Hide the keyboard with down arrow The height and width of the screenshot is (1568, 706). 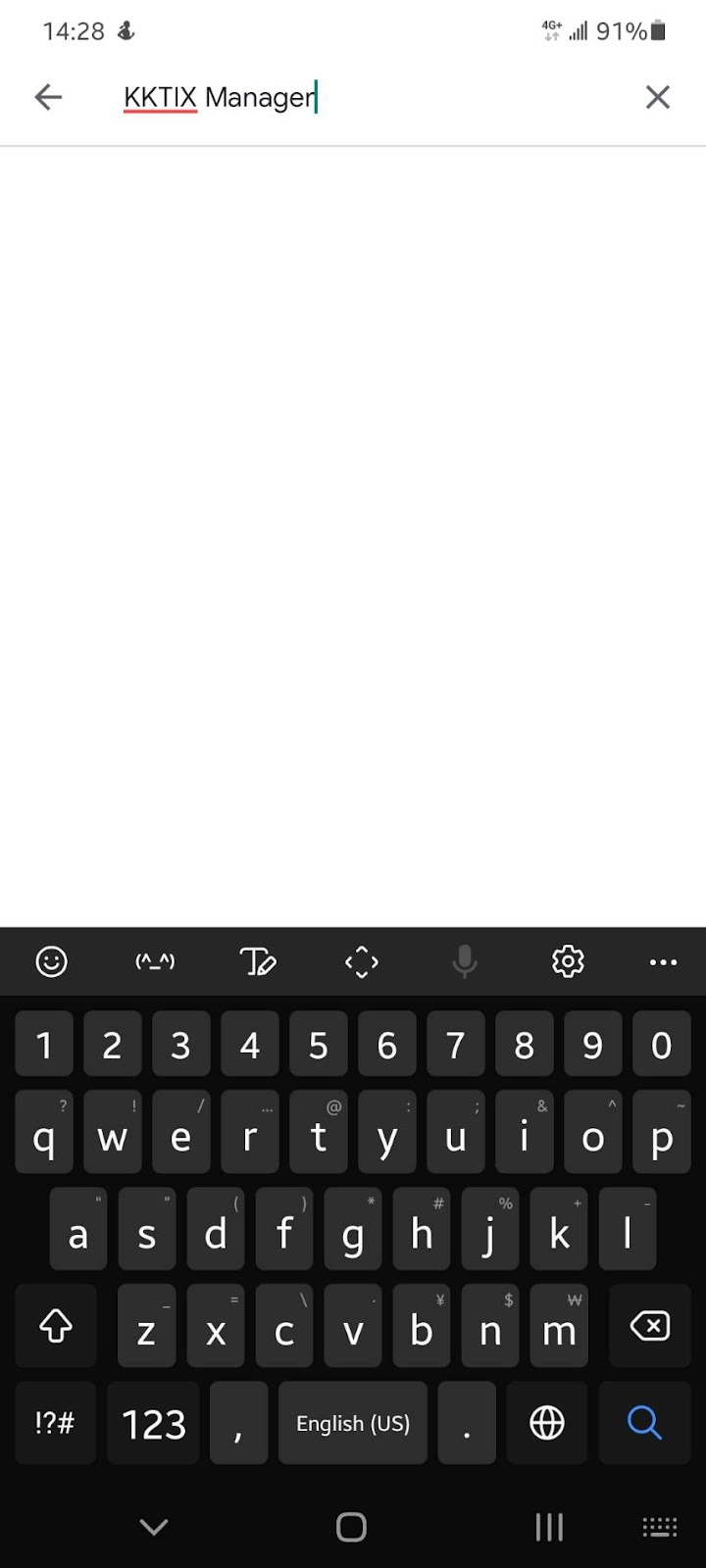coord(154,1526)
